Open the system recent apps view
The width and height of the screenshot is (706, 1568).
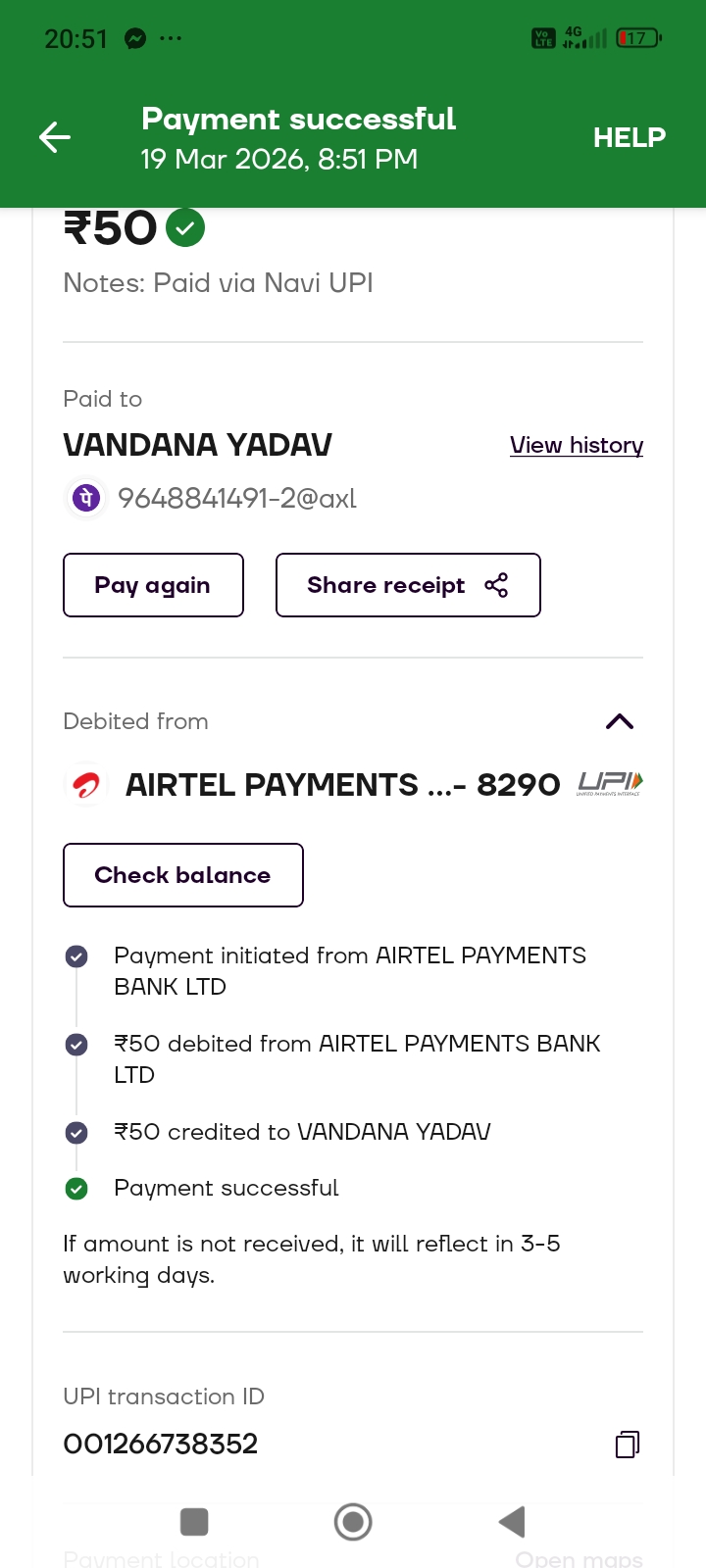(194, 1522)
